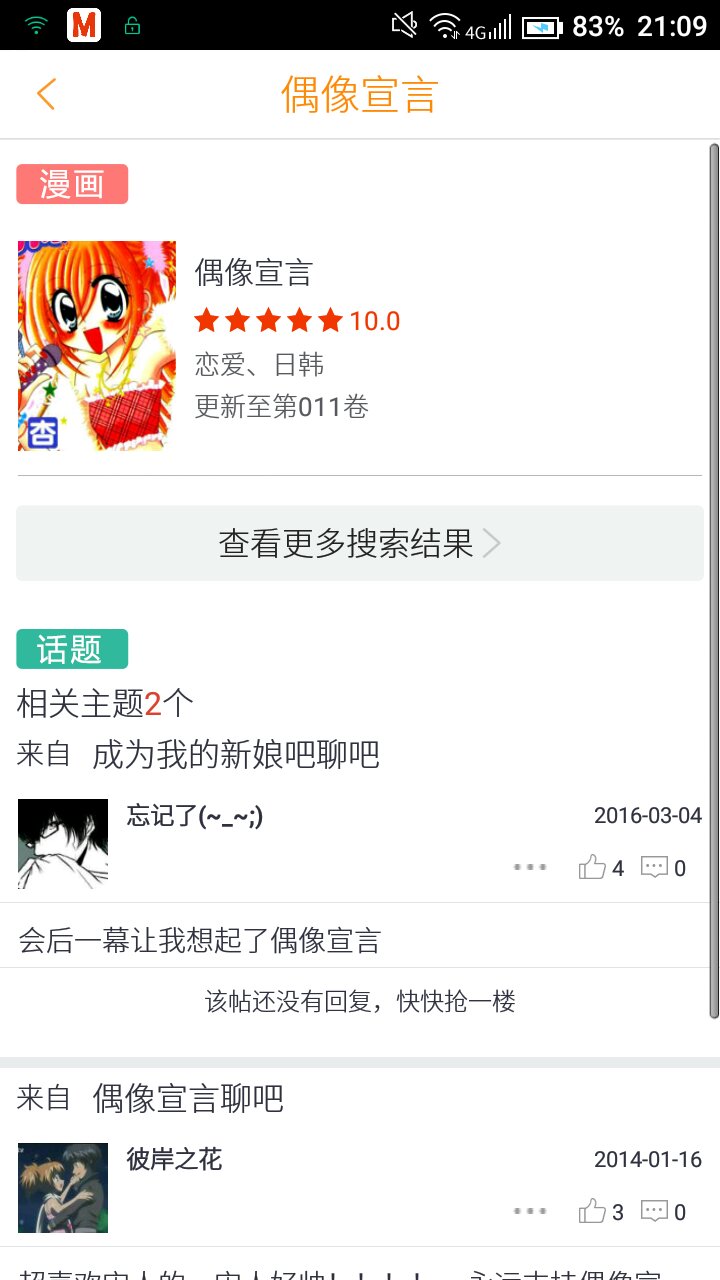Open the 成为我的新娘吧聊吧 forum link
Image resolution: width=720 pixels, height=1280 pixels.
point(235,755)
